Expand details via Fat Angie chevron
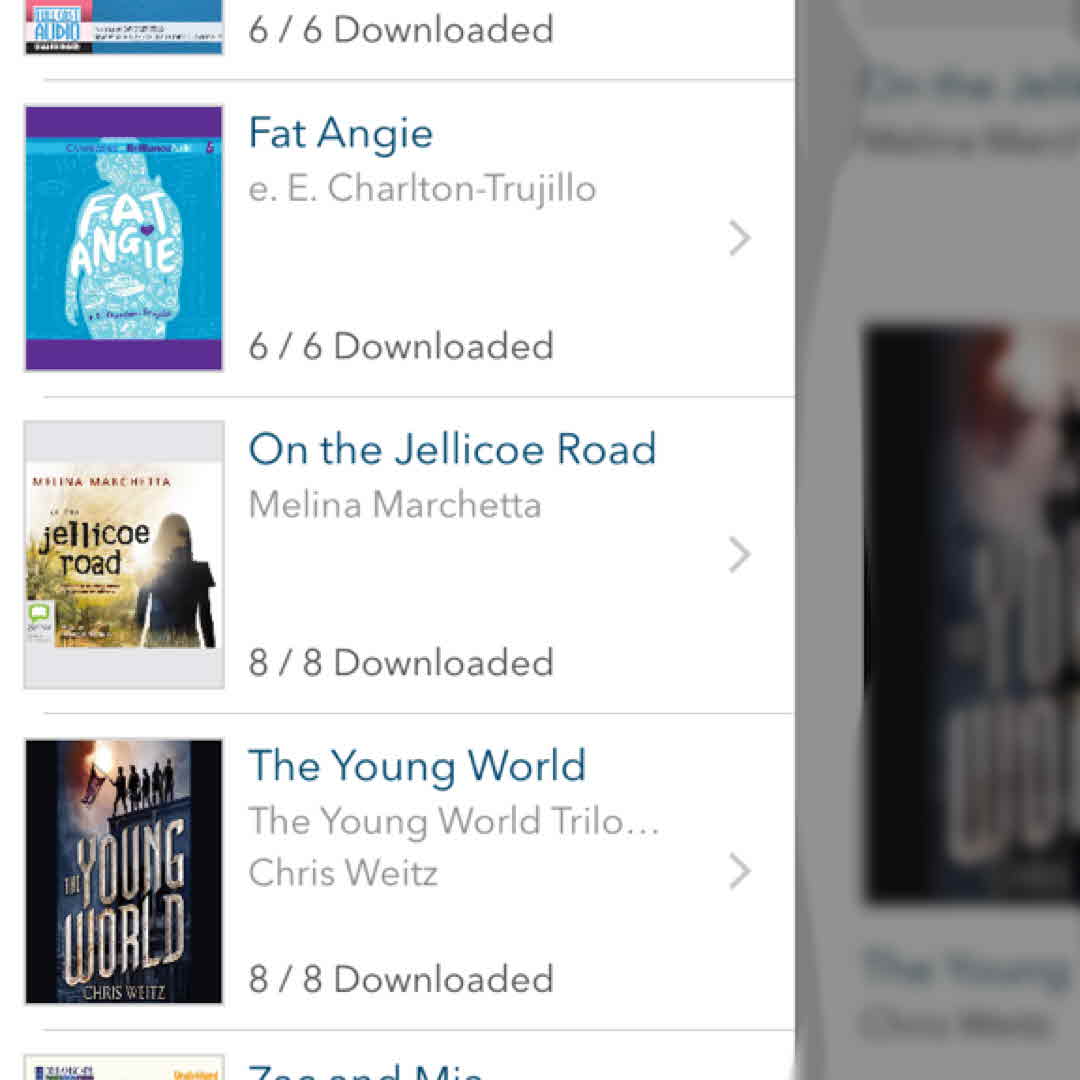 coord(739,238)
